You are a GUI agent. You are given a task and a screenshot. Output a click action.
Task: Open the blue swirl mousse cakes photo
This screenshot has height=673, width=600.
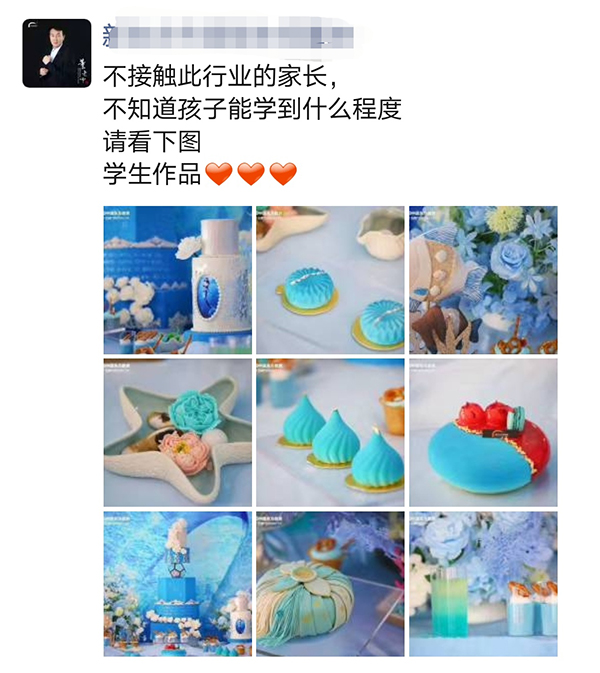click(x=330, y=280)
